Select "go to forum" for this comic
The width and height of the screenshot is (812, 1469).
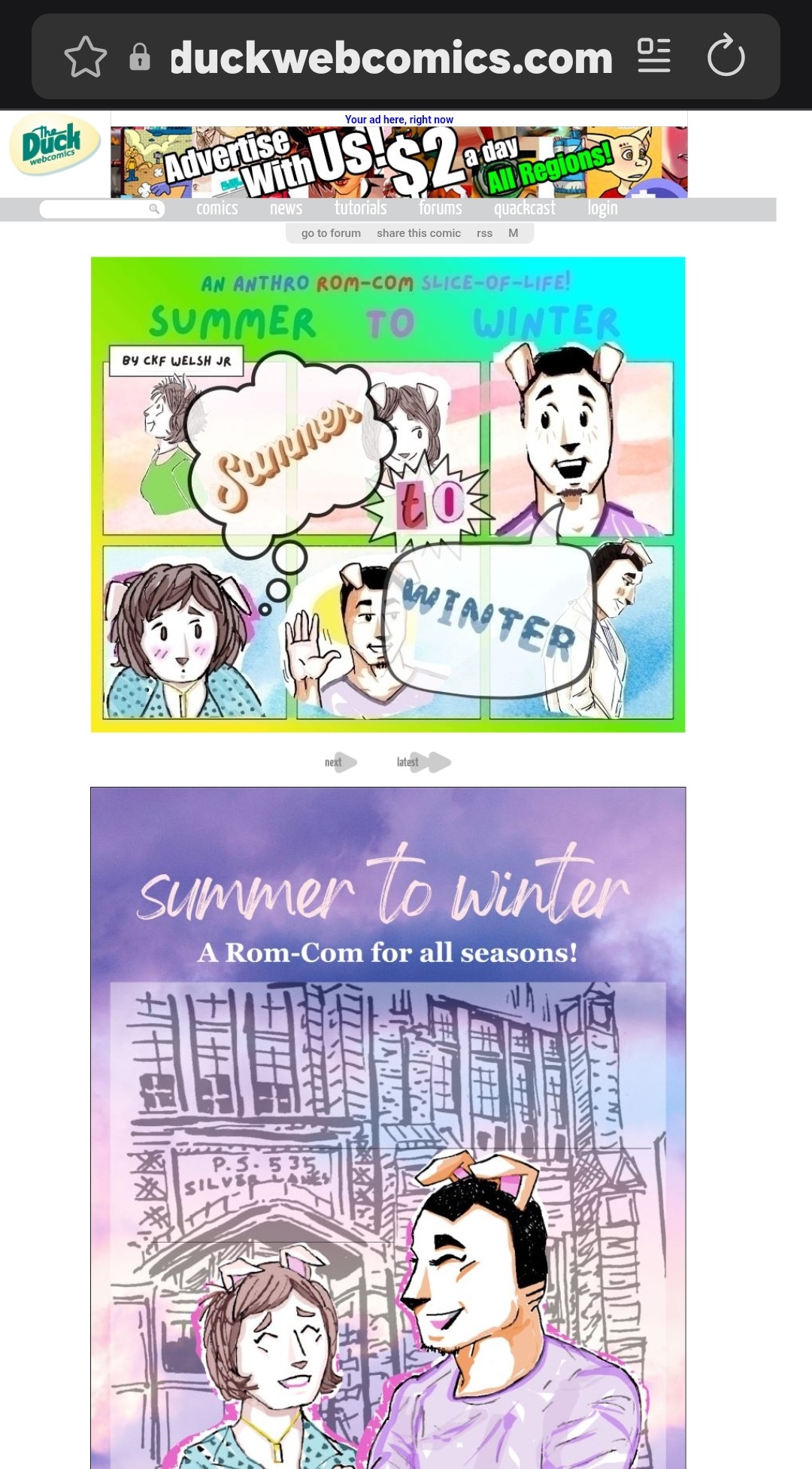point(331,233)
